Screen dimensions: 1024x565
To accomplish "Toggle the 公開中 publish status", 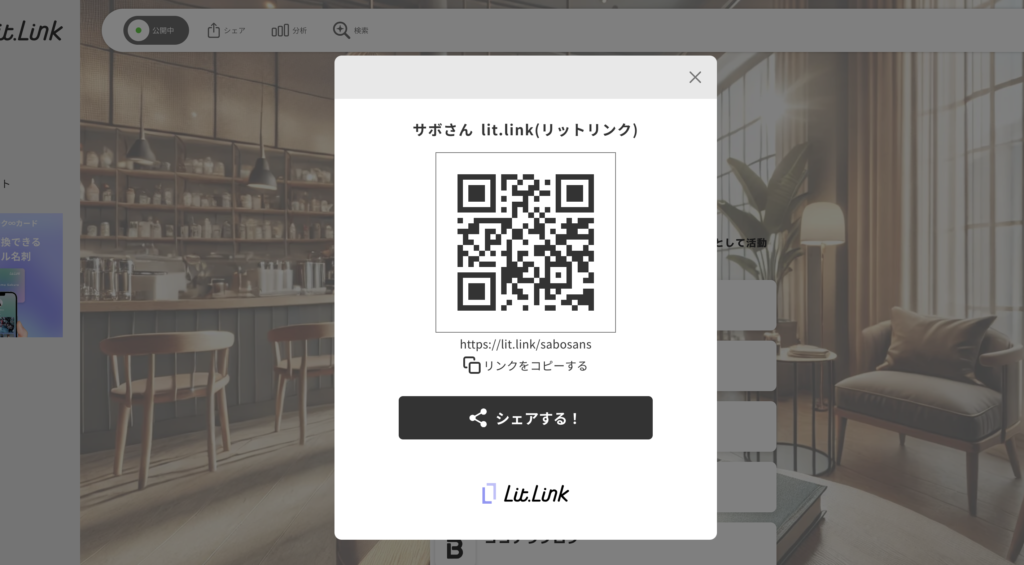I will [155, 30].
